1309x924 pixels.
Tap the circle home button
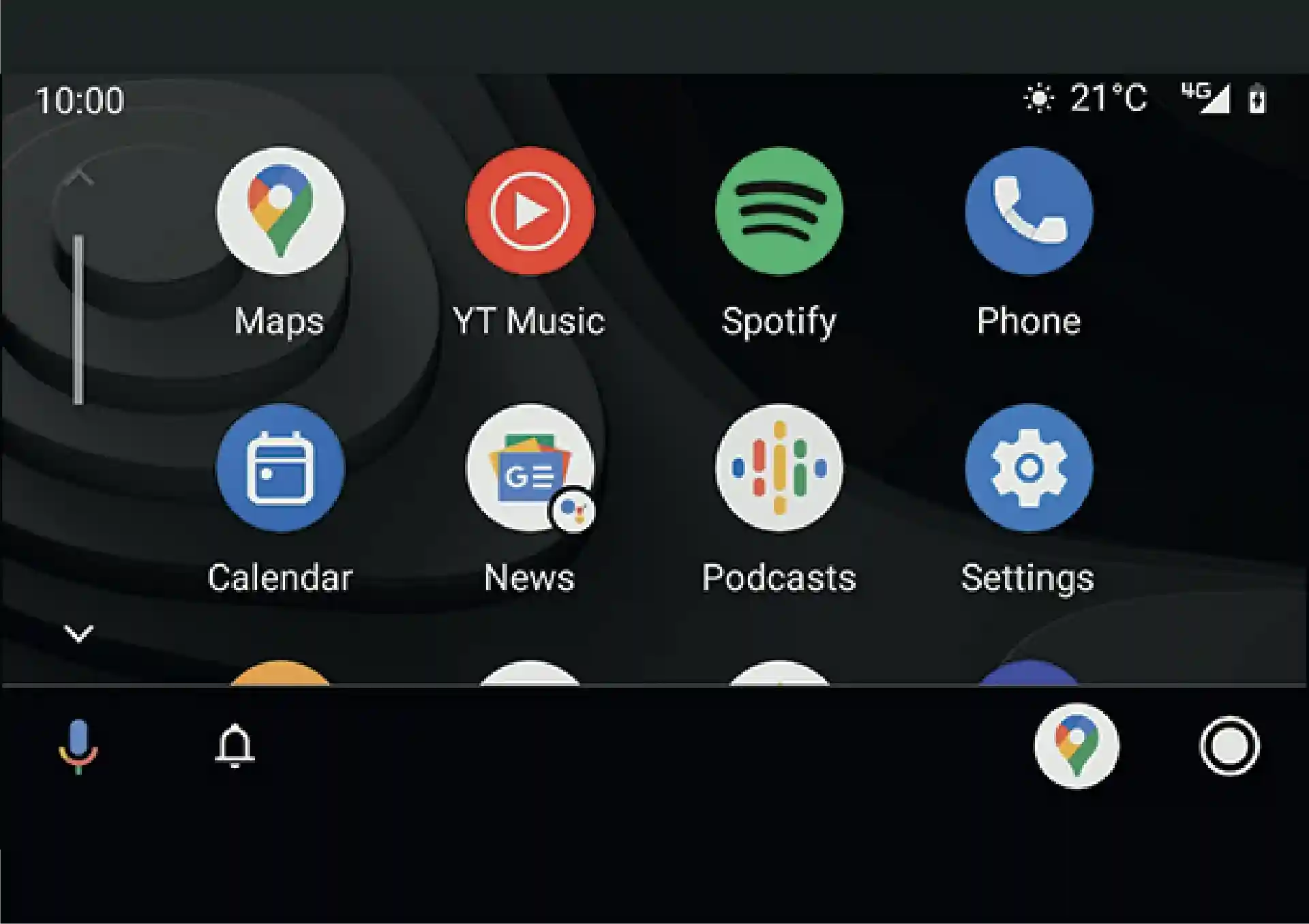coord(1229,746)
